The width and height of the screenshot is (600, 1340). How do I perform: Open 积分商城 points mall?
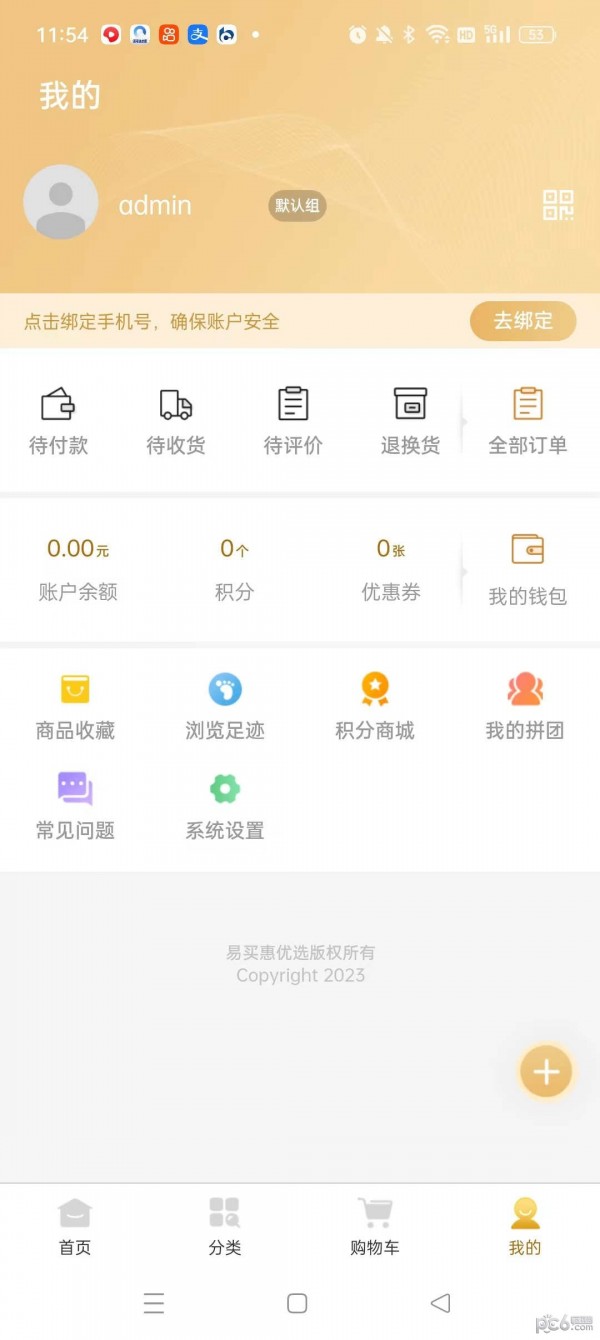[375, 706]
